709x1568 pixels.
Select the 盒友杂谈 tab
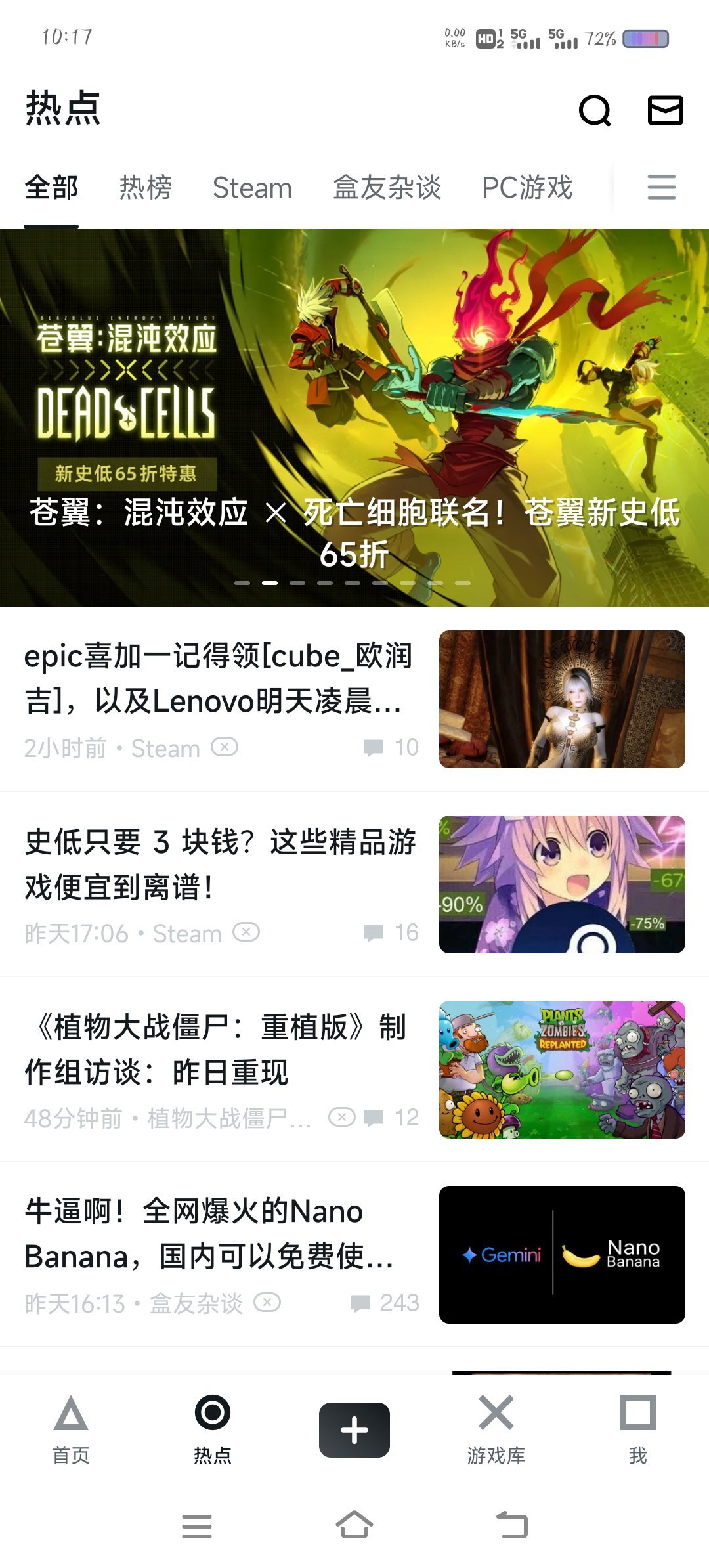point(387,188)
